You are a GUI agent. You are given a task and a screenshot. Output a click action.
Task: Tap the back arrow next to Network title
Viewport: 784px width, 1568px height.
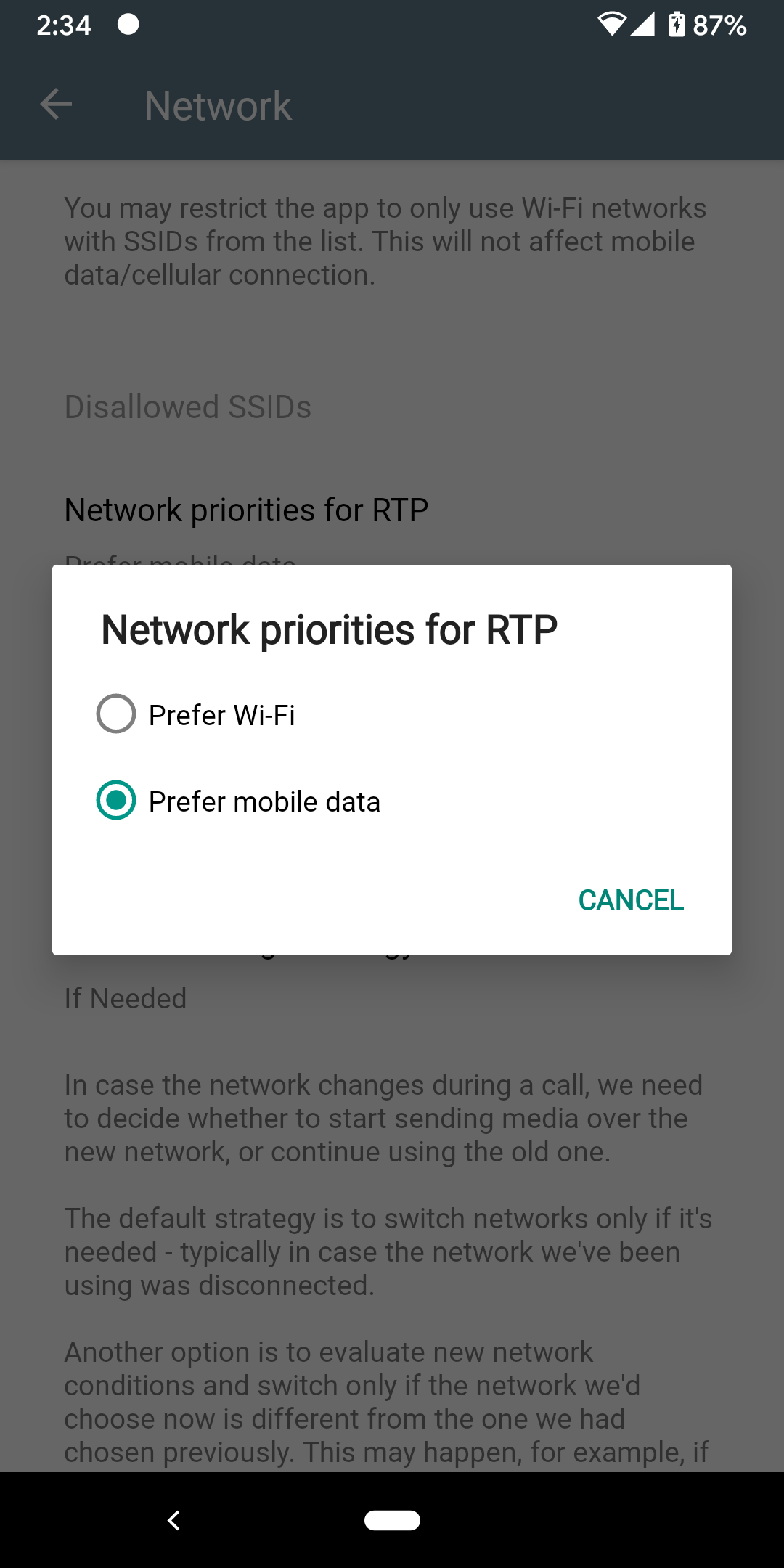tap(55, 105)
